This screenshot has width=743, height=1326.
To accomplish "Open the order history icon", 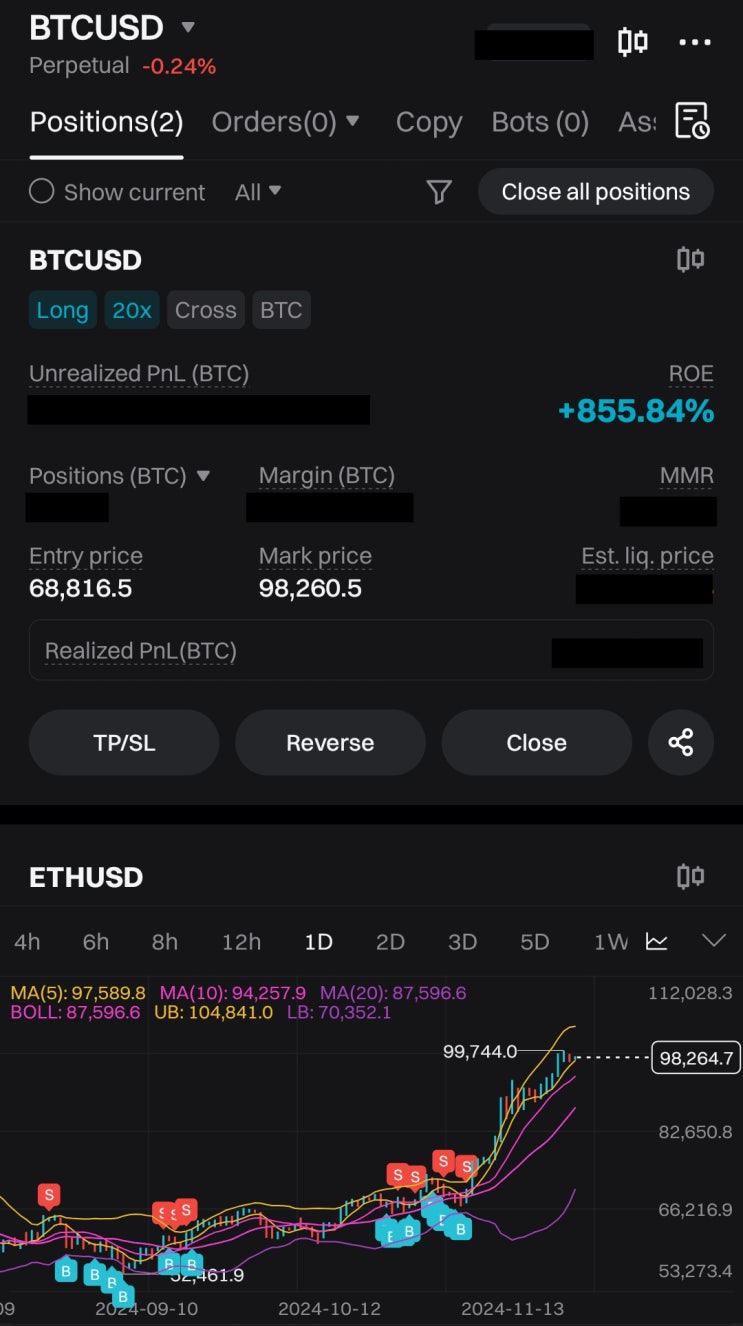I will [692, 121].
